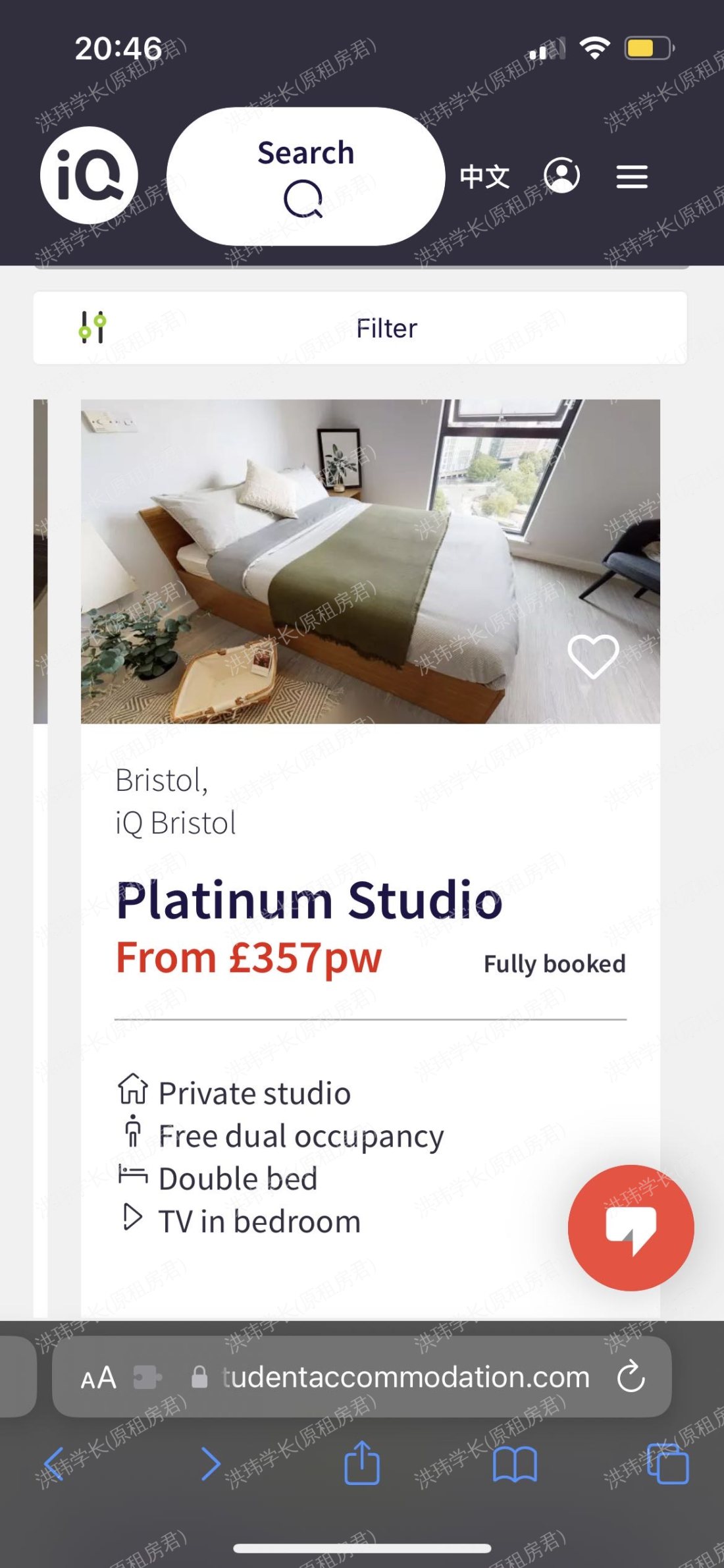The width and height of the screenshot is (724, 1568).
Task: Open the Filter options
Action: pos(360,328)
